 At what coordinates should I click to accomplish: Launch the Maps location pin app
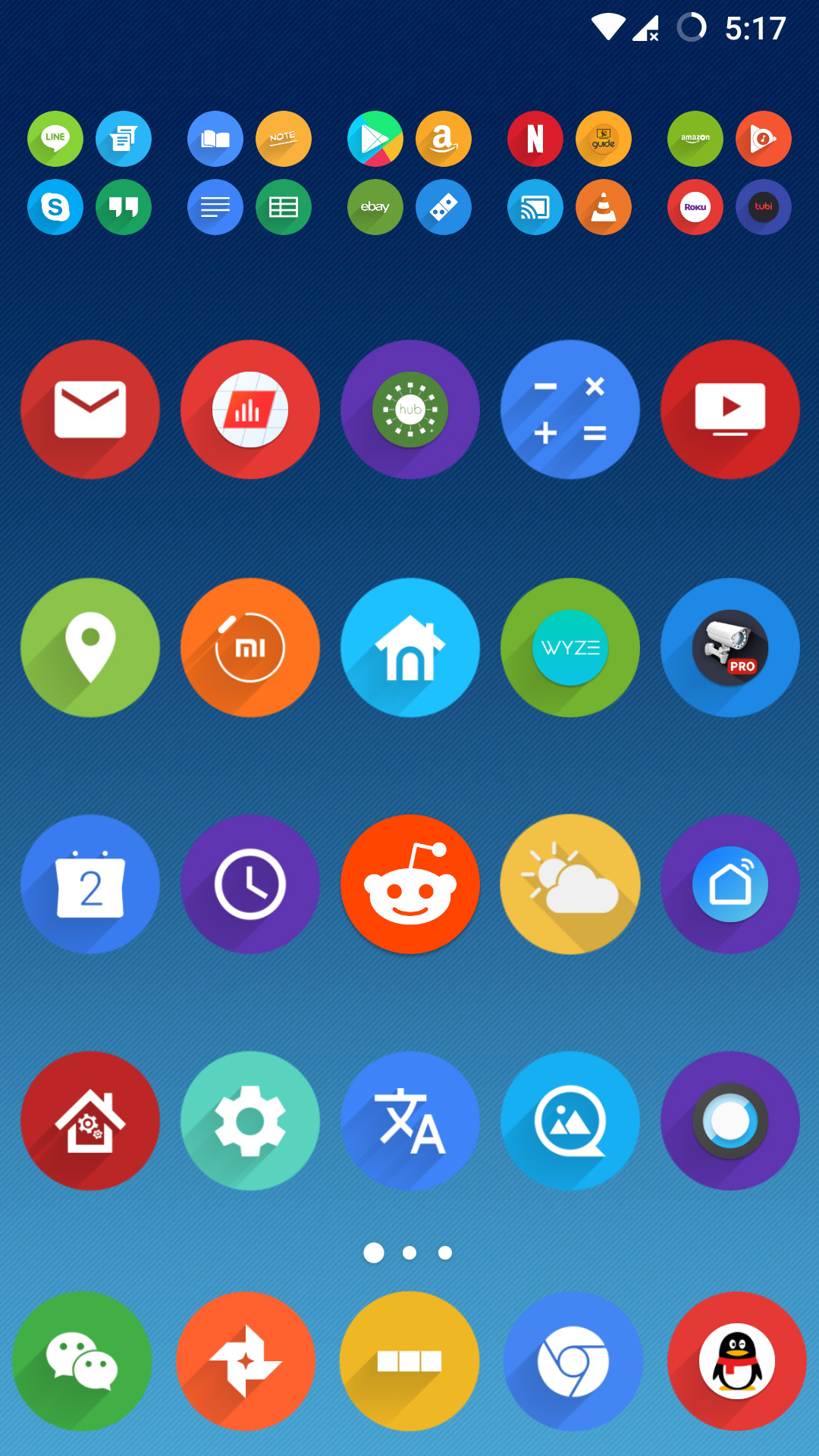click(x=90, y=648)
